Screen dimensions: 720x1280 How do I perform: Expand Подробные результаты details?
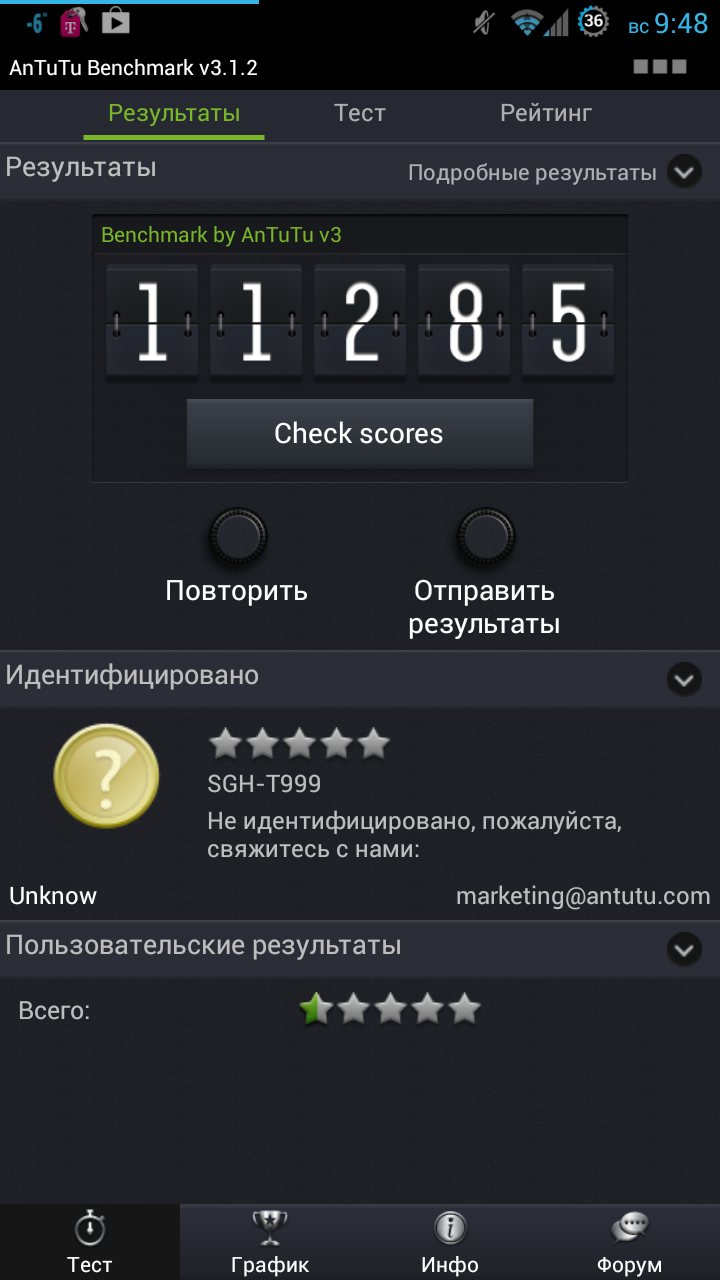pyautogui.click(x=684, y=172)
